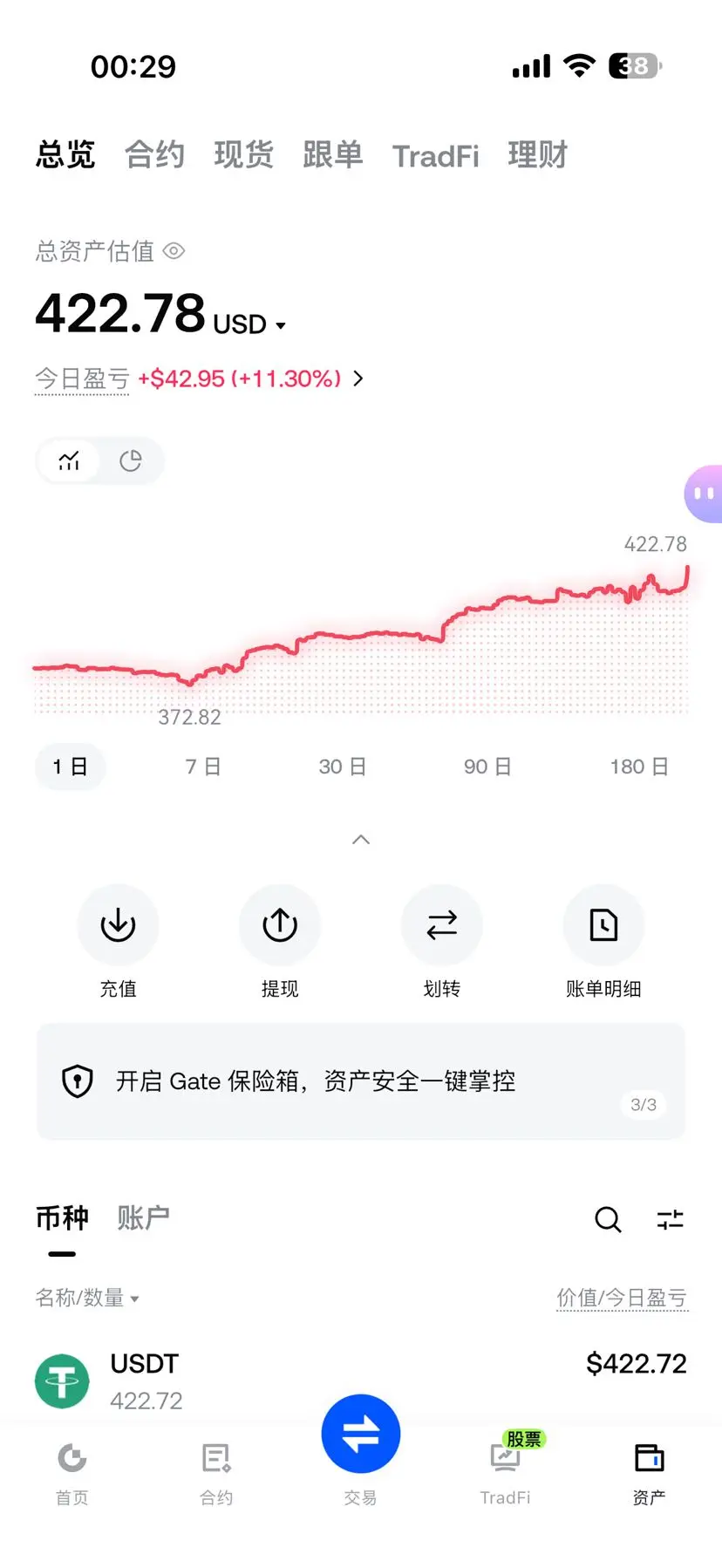Open 划转 transfer
Viewport: 722px width, 1568px height.
click(442, 942)
